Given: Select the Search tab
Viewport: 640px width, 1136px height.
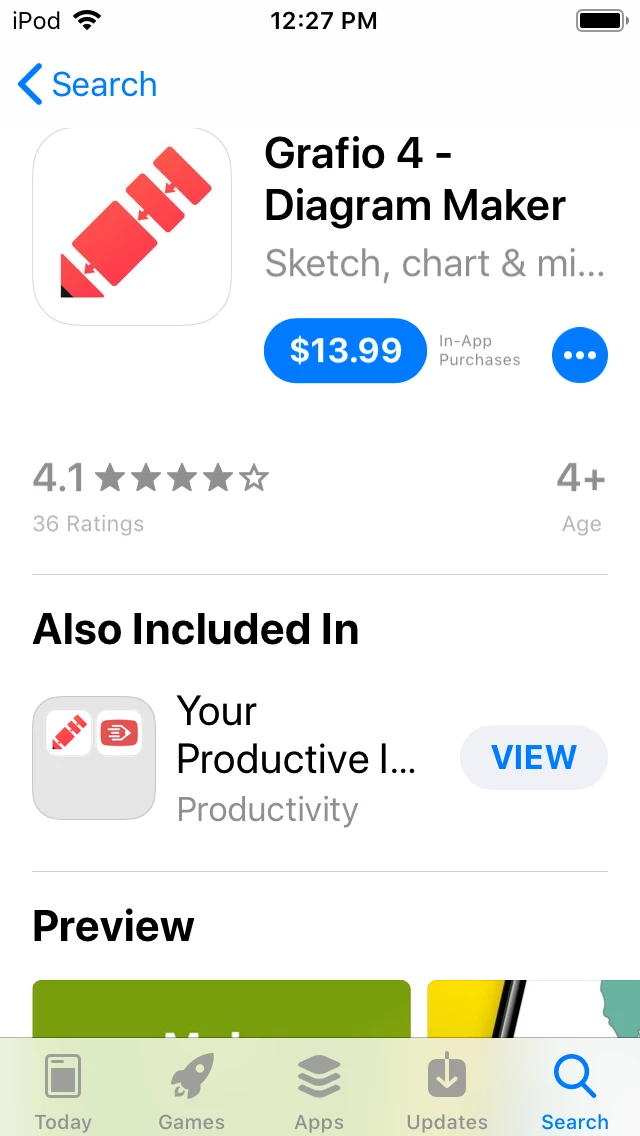Looking at the screenshot, I should pyautogui.click(x=575, y=1091).
